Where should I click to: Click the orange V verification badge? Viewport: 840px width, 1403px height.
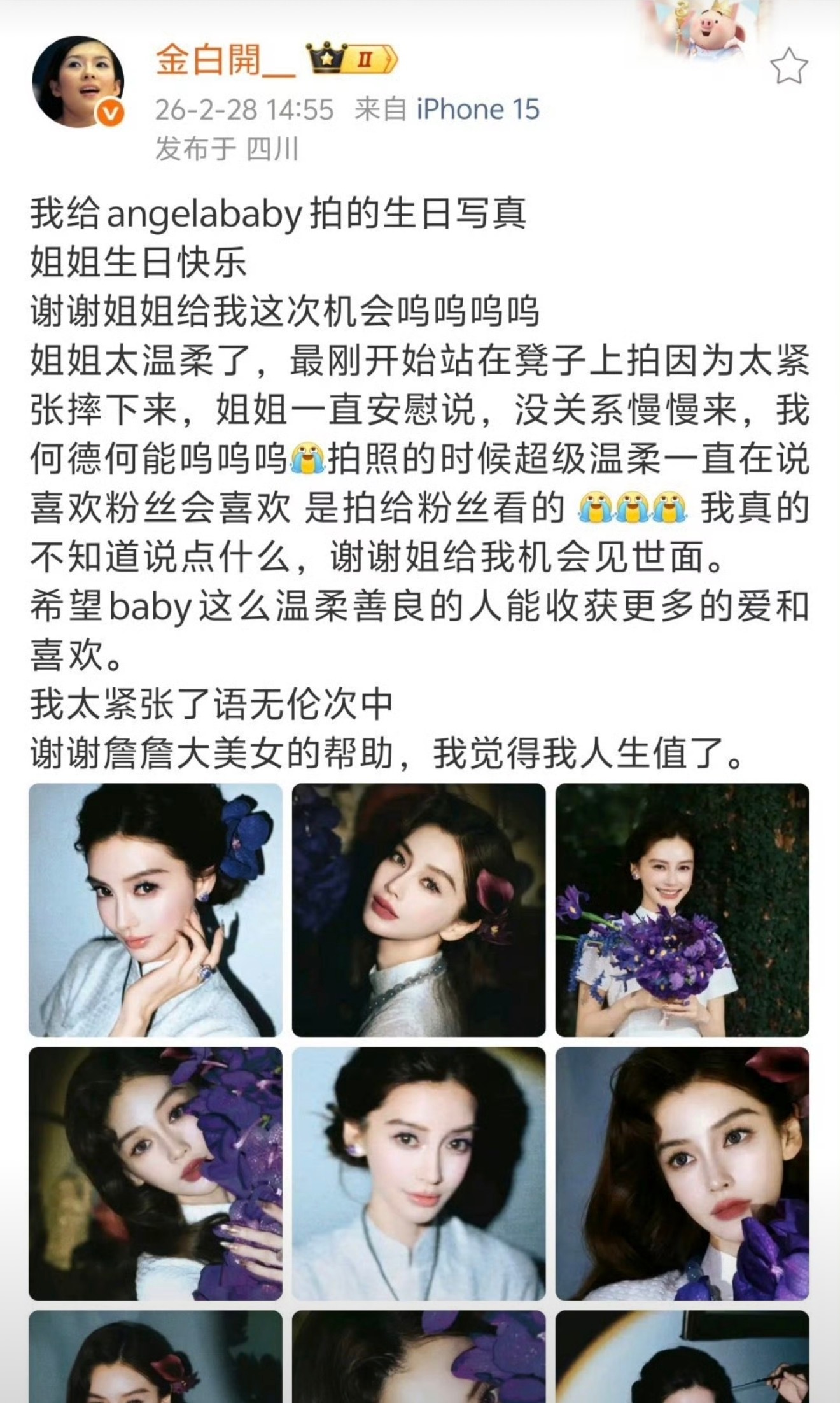[x=109, y=112]
